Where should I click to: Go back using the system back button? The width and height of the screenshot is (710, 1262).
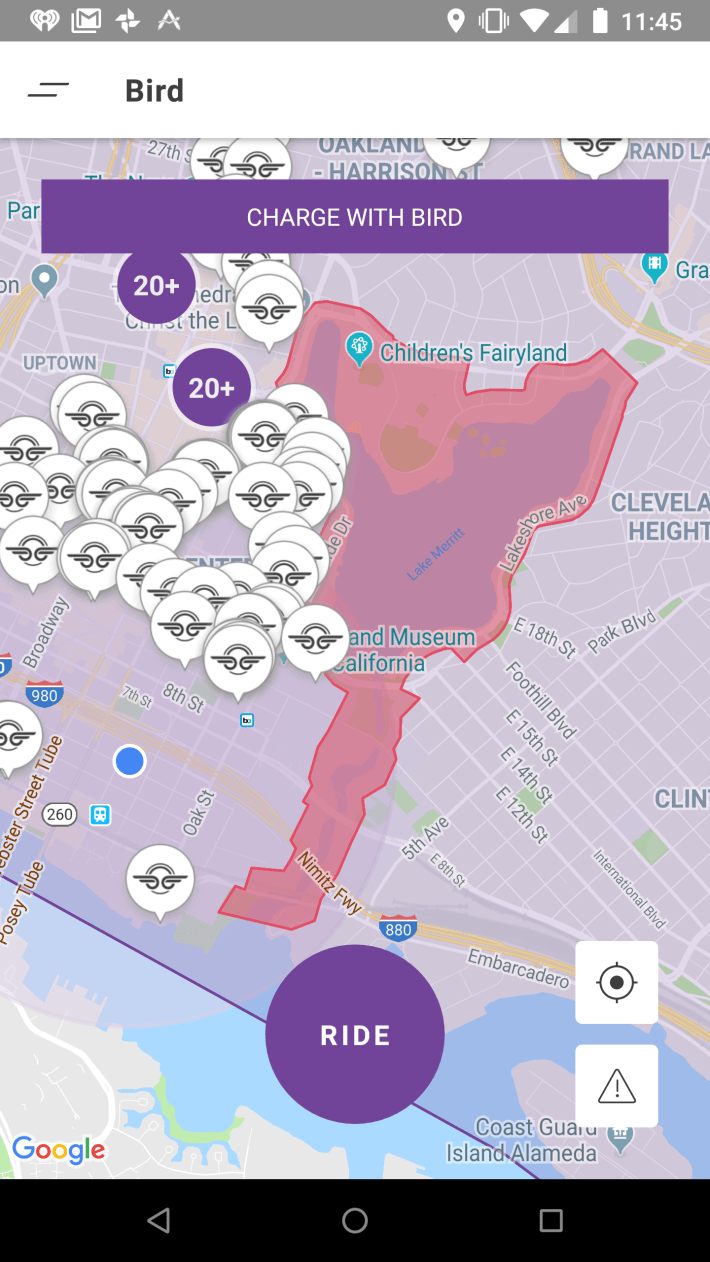158,1220
